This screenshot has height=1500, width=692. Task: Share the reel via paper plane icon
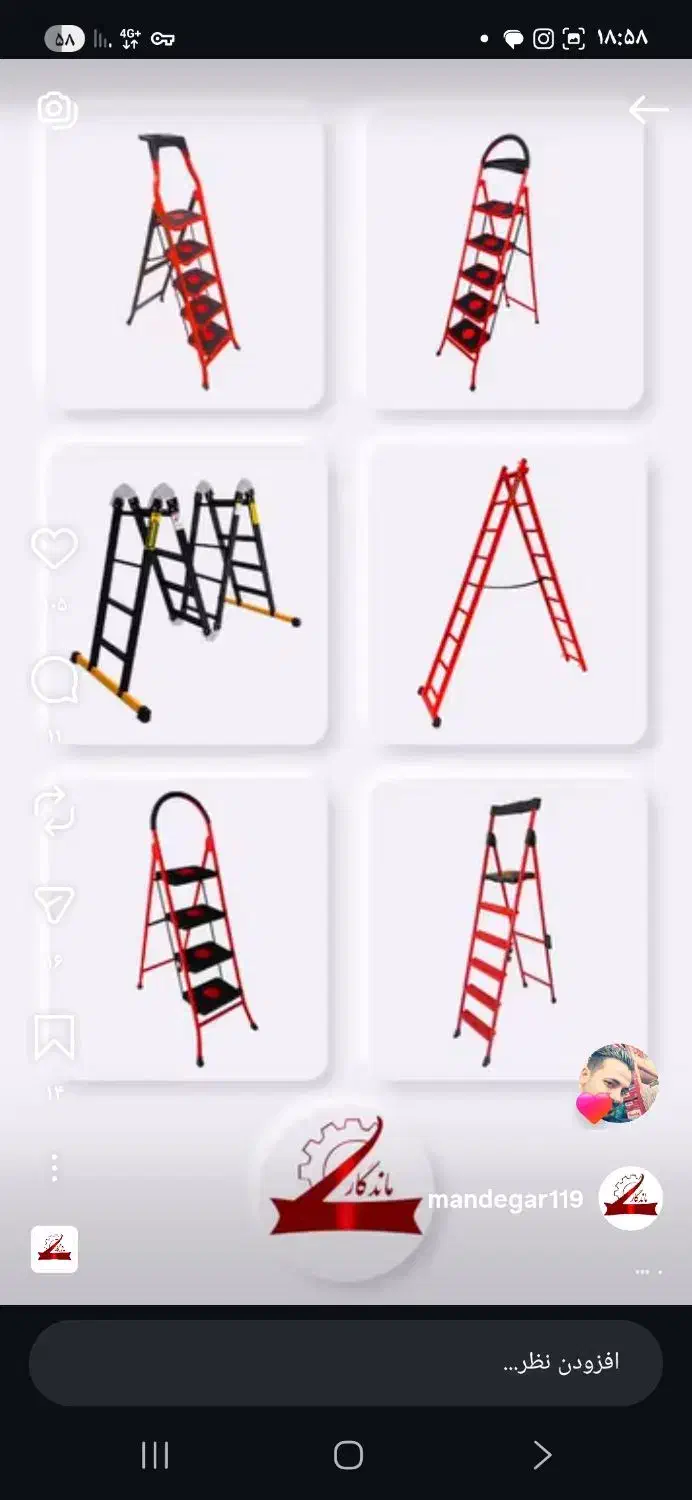[x=54, y=904]
